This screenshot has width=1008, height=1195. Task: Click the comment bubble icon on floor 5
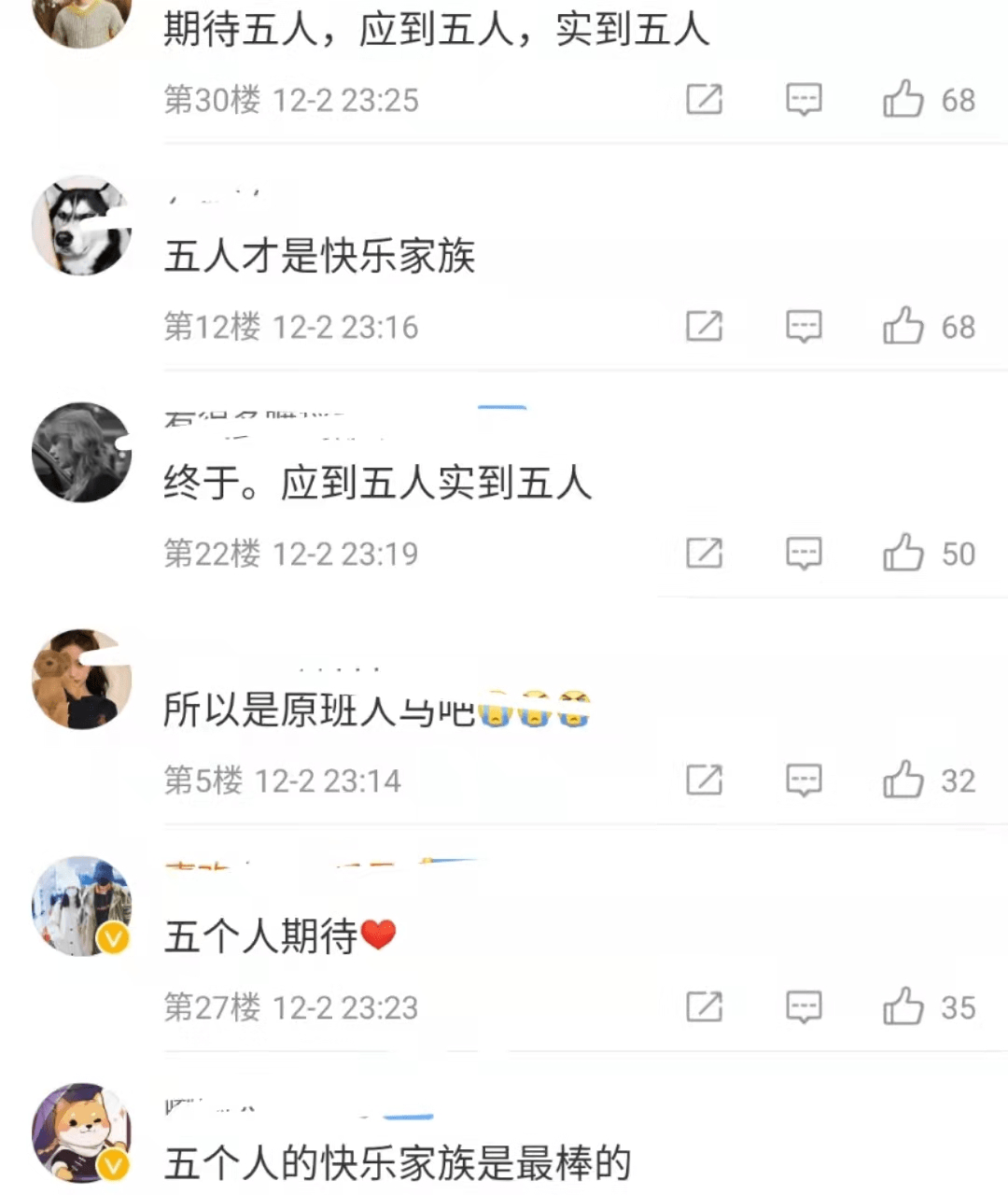[x=804, y=780]
